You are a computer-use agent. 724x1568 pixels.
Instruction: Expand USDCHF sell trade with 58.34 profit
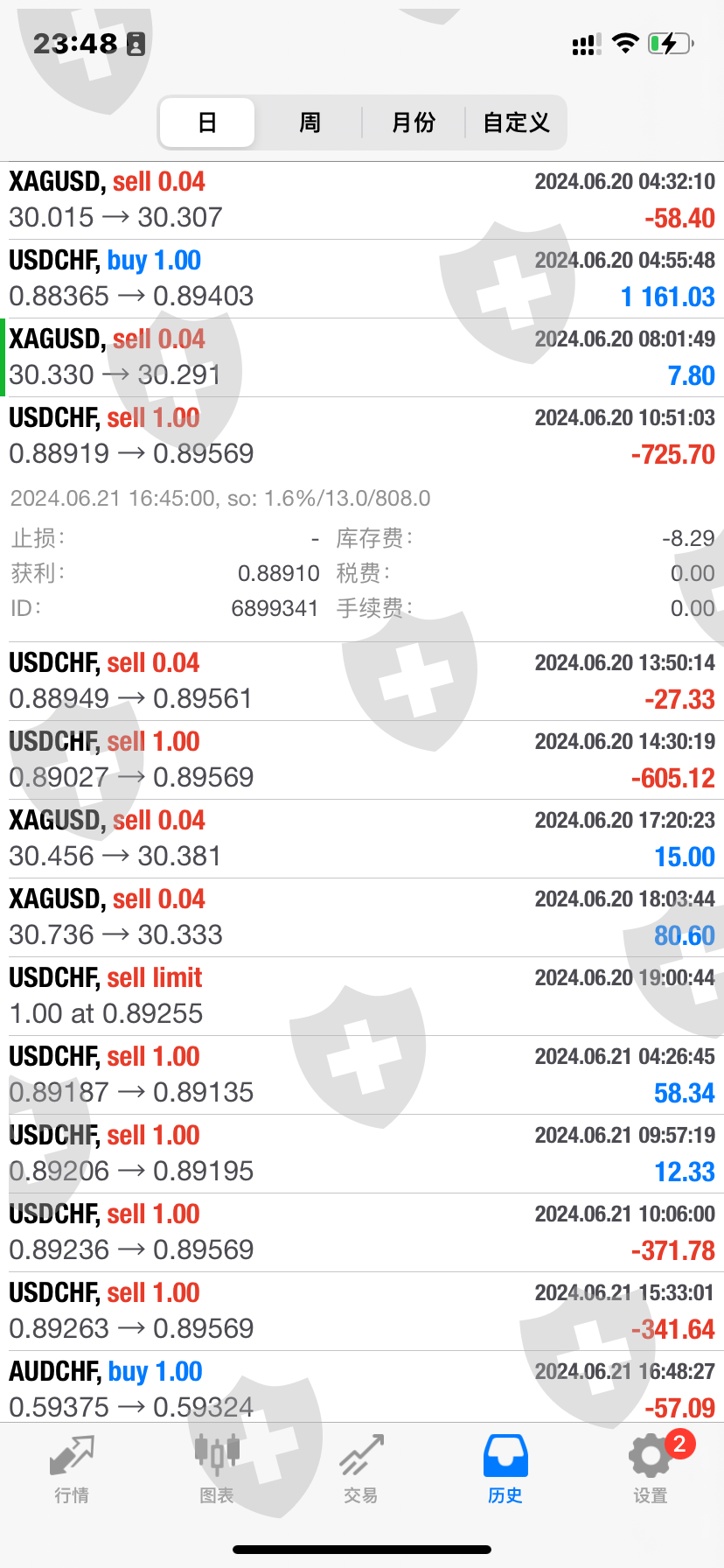[x=362, y=1074]
